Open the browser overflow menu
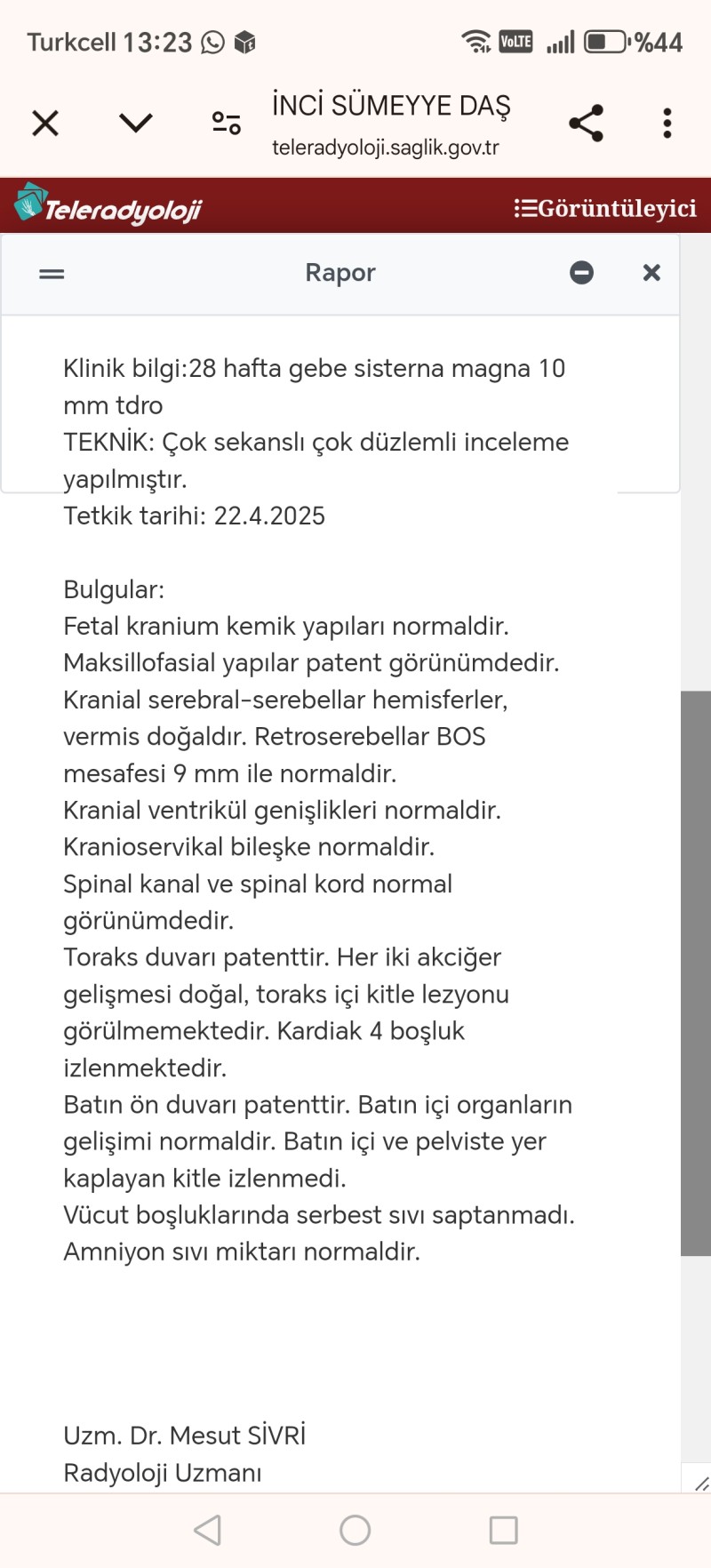 667,123
